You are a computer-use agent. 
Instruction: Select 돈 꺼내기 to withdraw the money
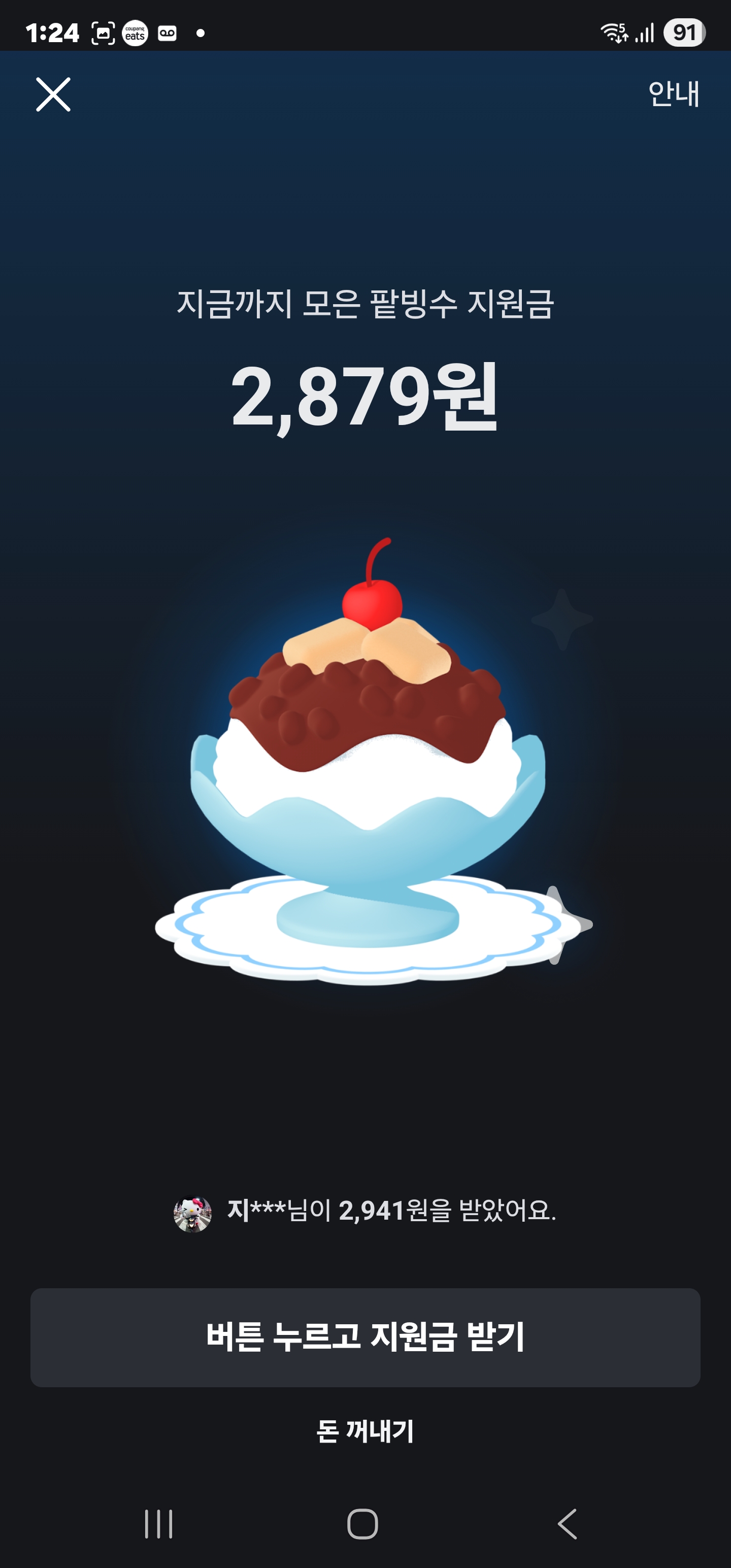tap(365, 1426)
